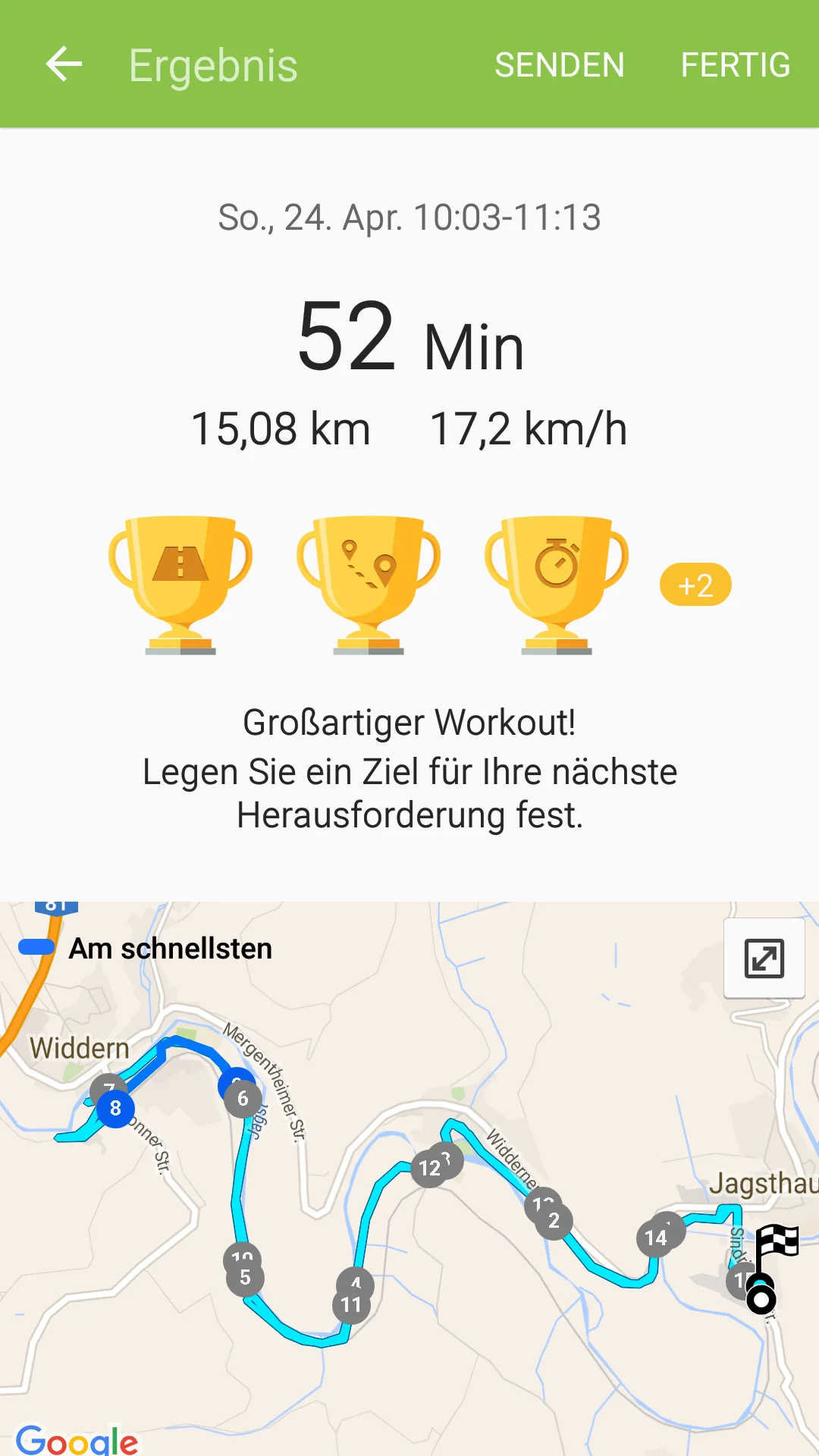Go back using the arrow icon

[64, 64]
